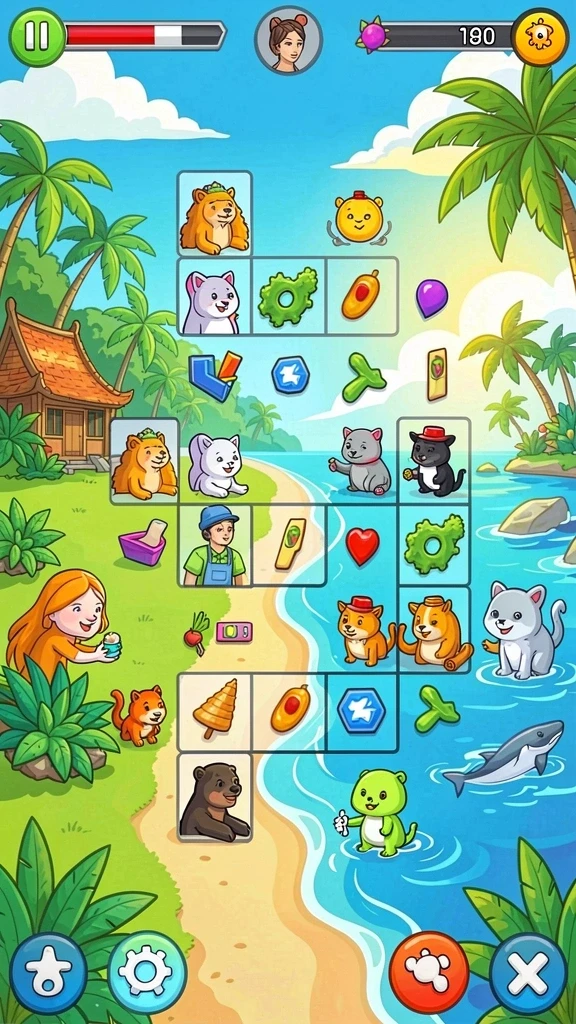Tap the seashell cone tile

coord(215,712)
